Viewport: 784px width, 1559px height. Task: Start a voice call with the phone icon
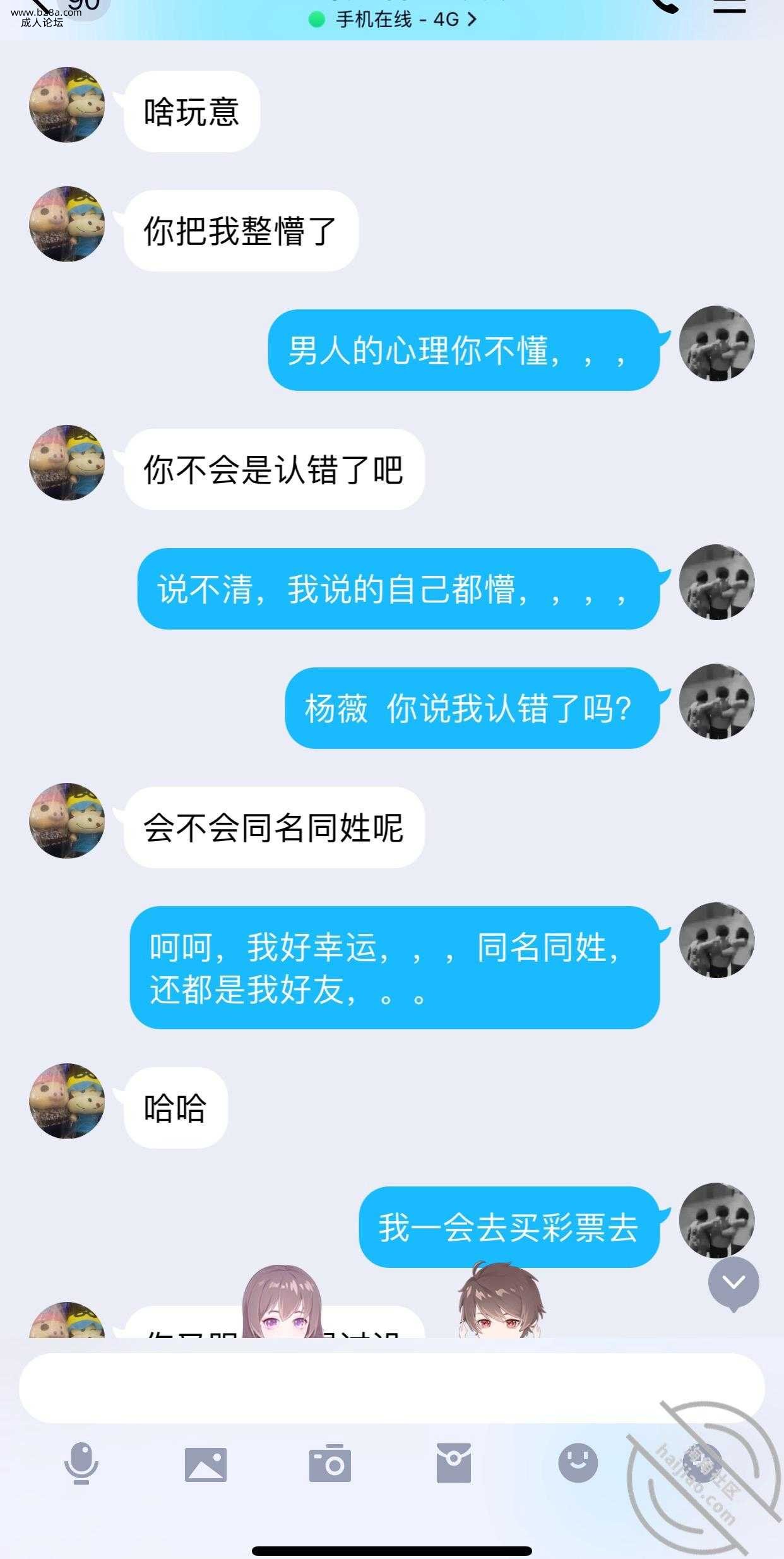(x=664, y=6)
